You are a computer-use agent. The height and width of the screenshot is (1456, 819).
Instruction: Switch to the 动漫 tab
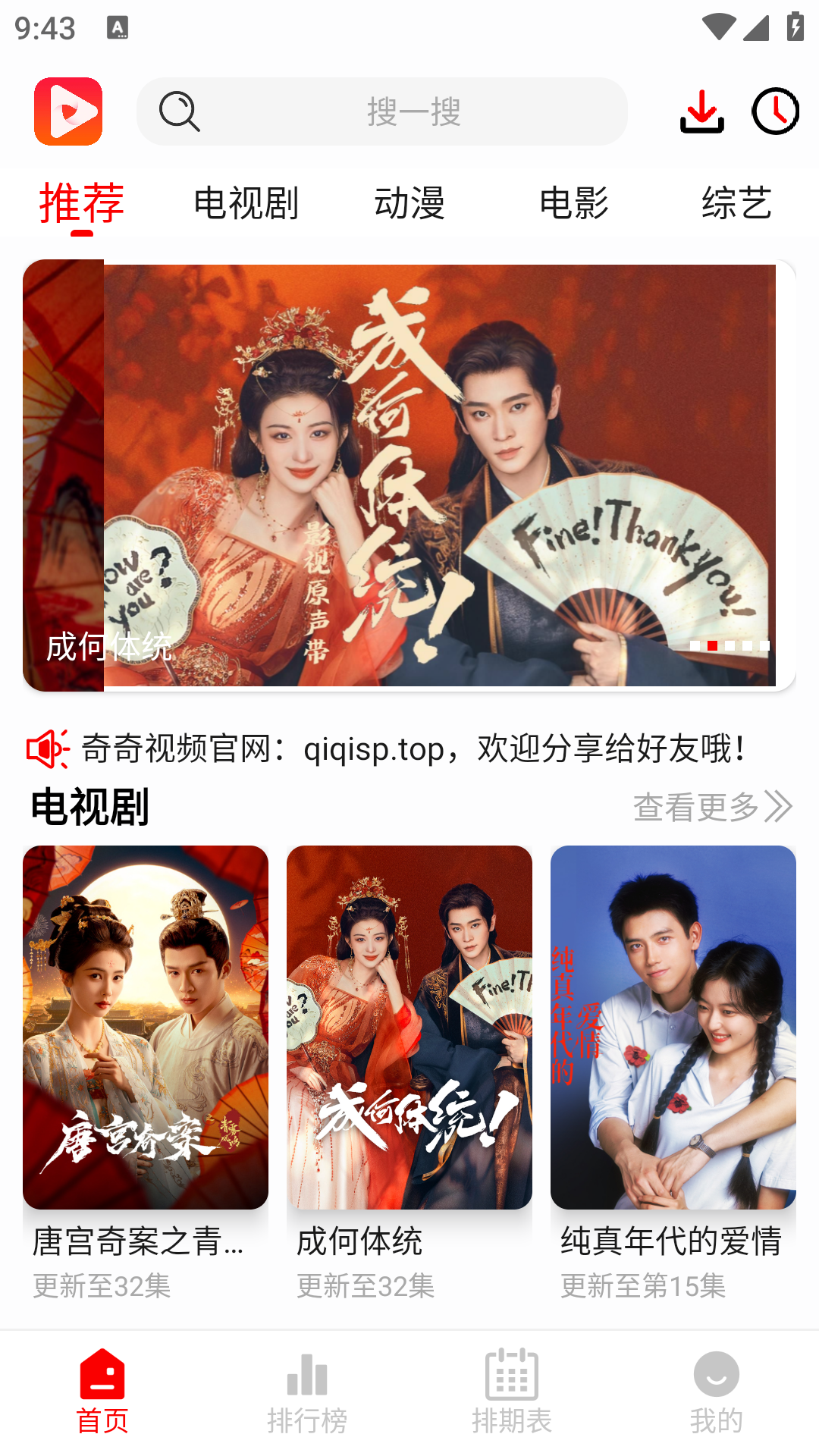click(x=409, y=203)
